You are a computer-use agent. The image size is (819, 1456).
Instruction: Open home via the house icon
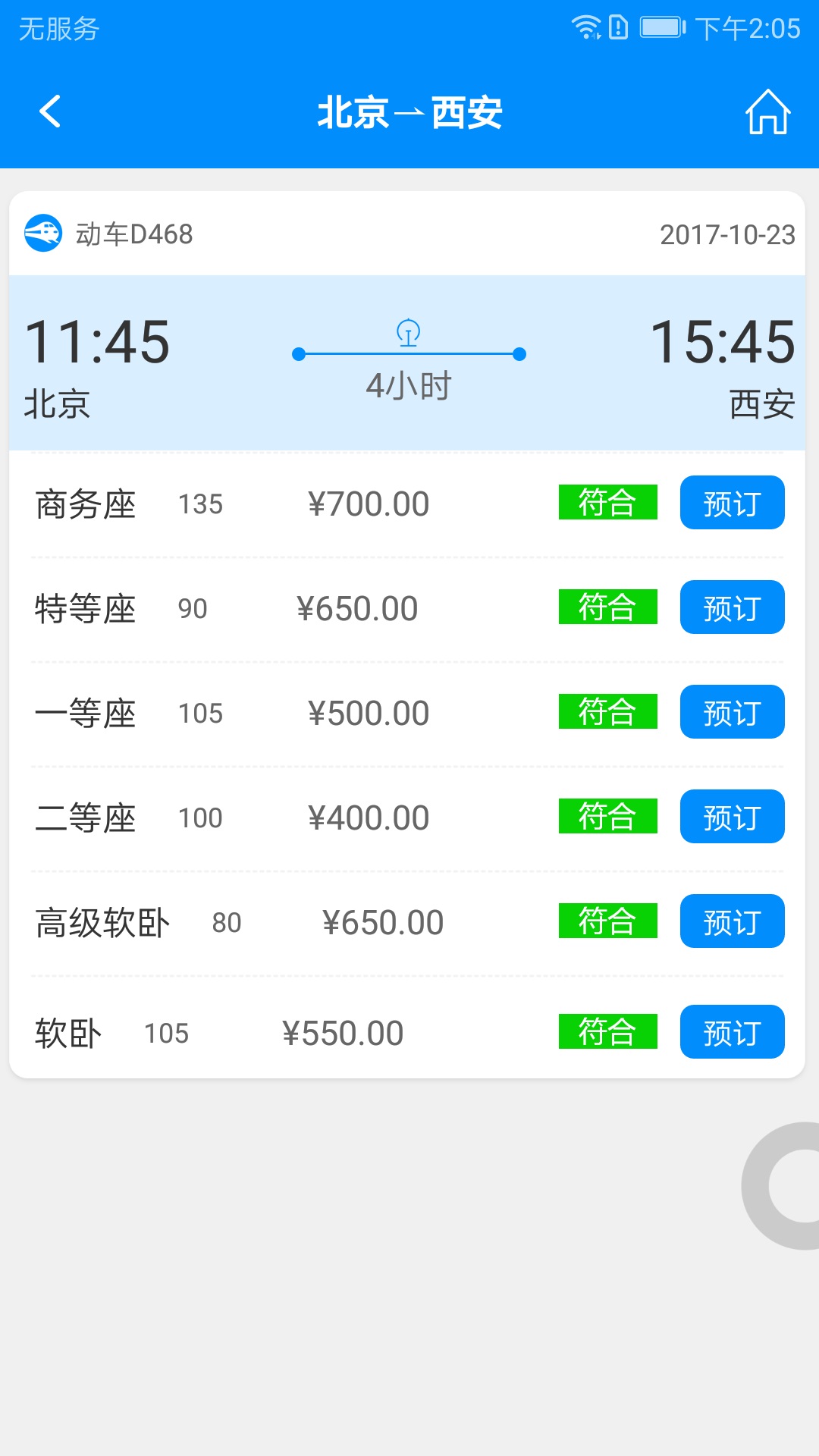(767, 111)
